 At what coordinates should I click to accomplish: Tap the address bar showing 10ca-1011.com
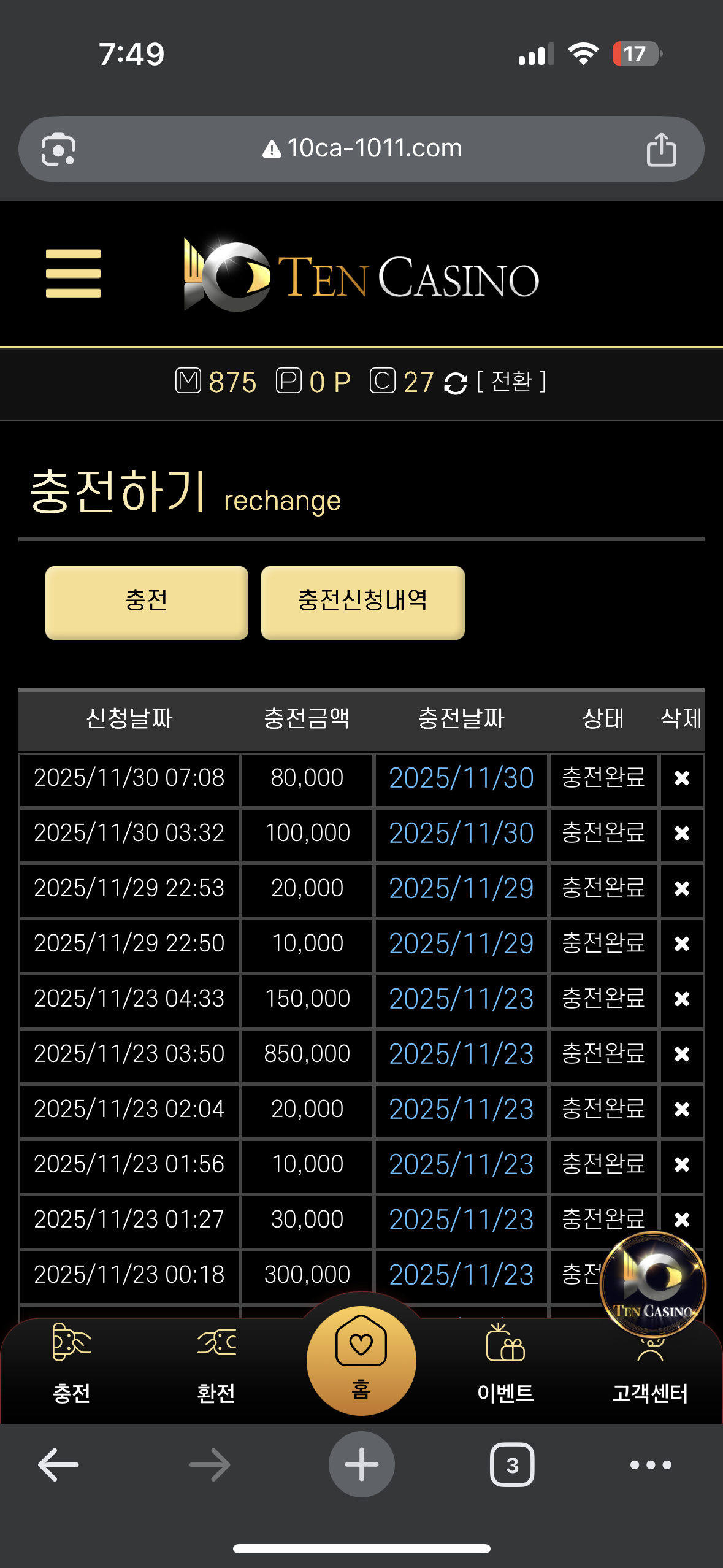(362, 148)
